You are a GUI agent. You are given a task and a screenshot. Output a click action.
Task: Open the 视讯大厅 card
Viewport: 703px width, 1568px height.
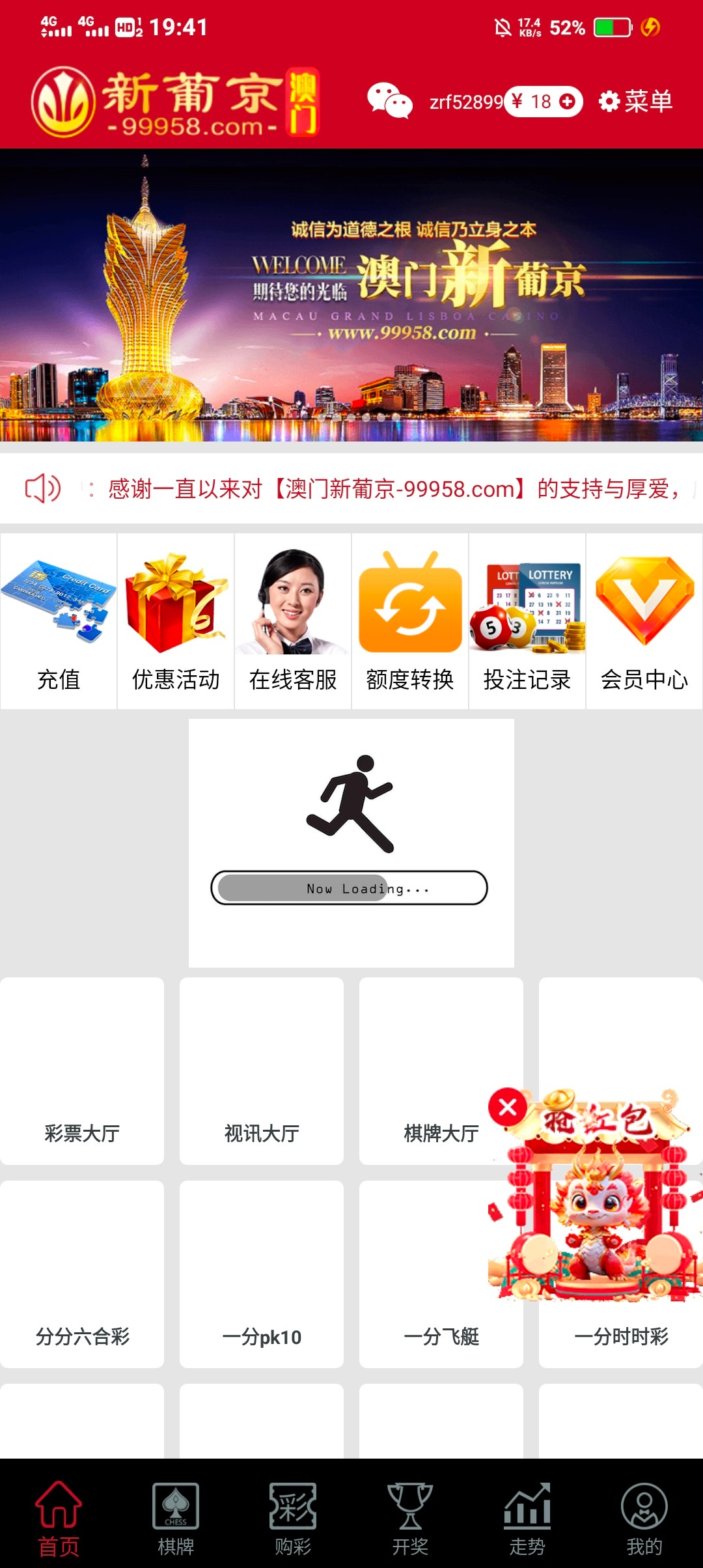coord(262,1071)
